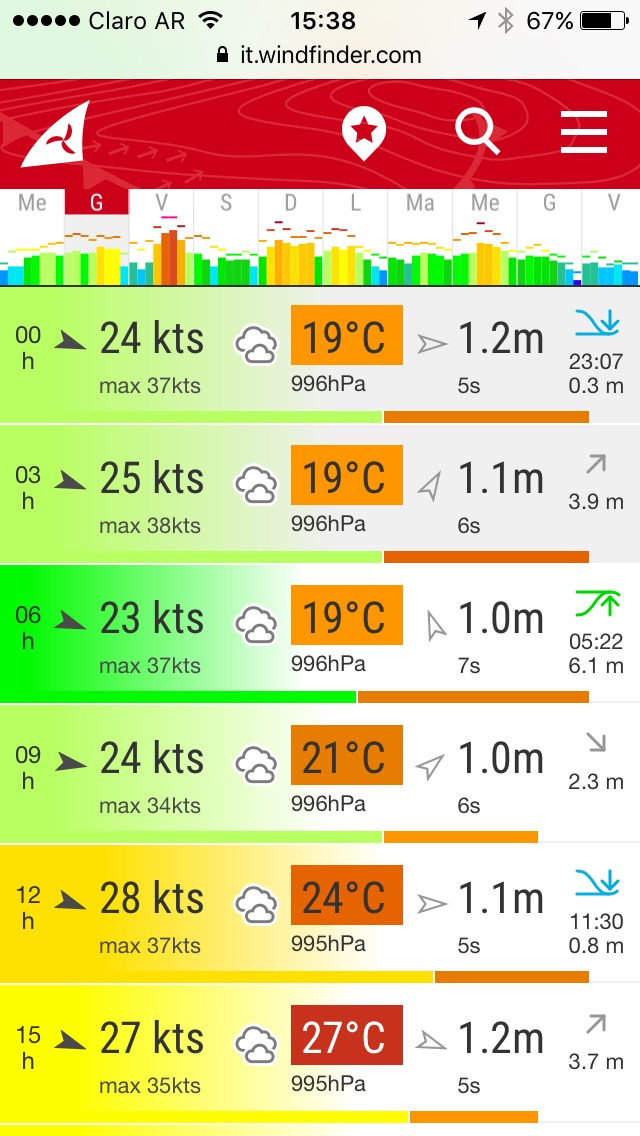Viewport: 640px width, 1136px height.
Task: Open the Windfinder home logo
Action: click(57, 135)
